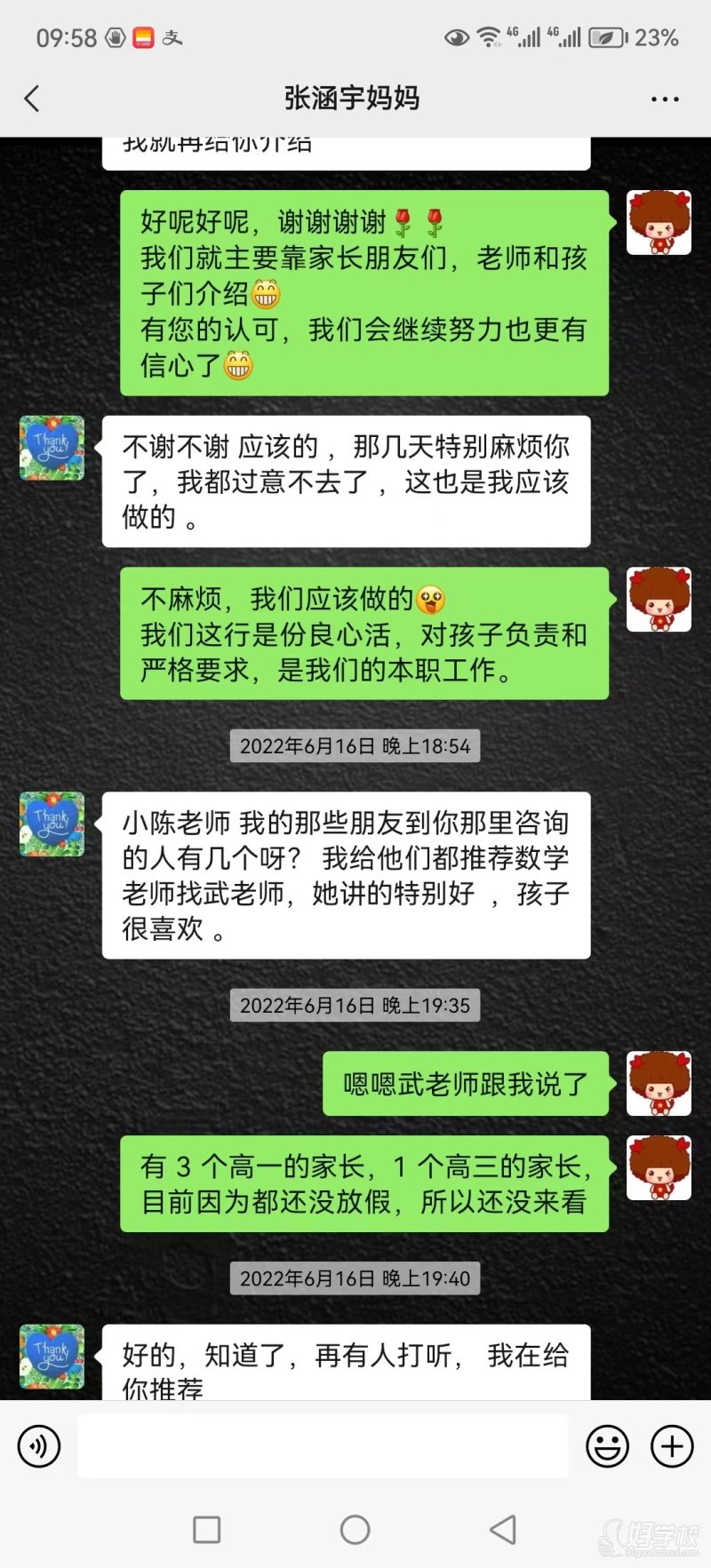The height and width of the screenshot is (1568, 711).
Task: Open my avatar beside 嗯嗯武老师跟我说了
Action: coord(659,1083)
